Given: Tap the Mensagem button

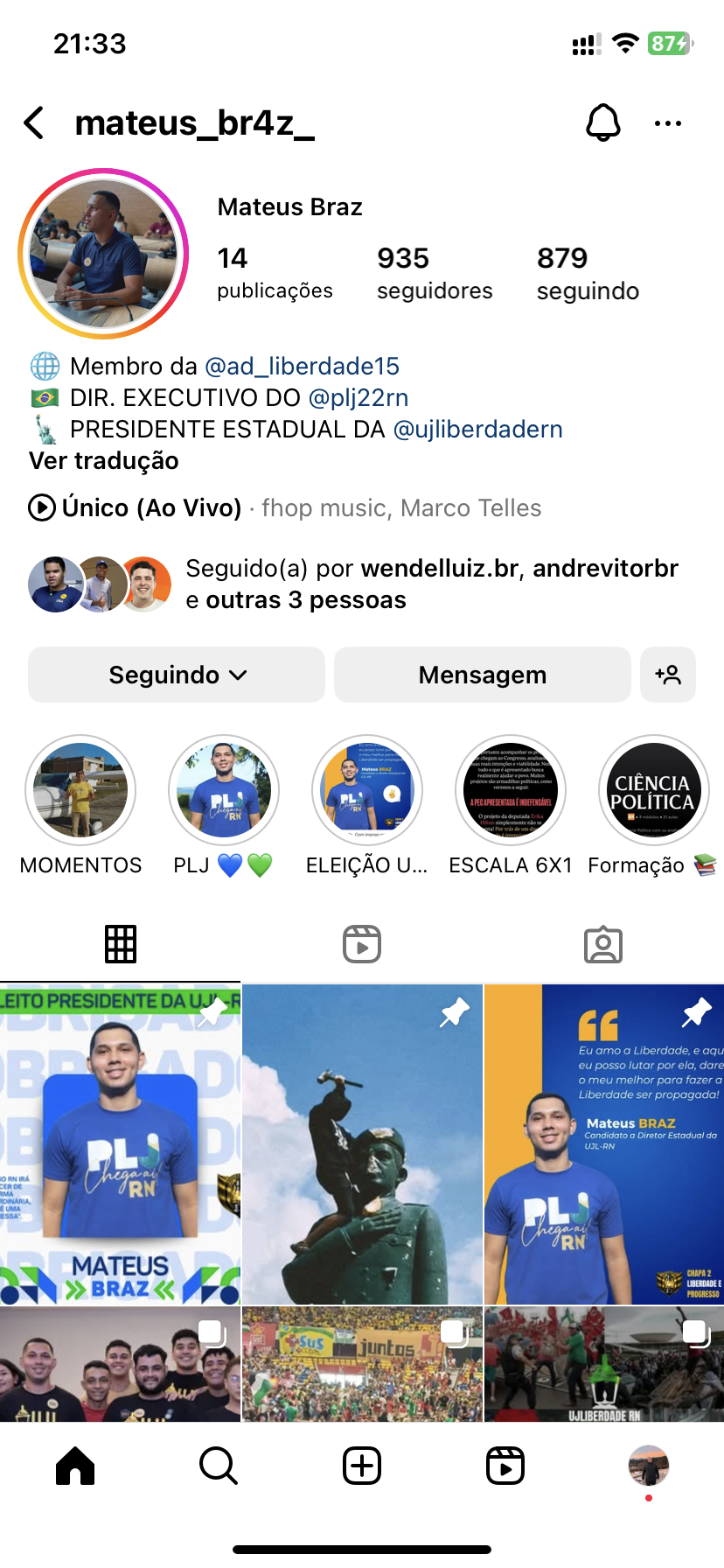Looking at the screenshot, I should [x=482, y=675].
